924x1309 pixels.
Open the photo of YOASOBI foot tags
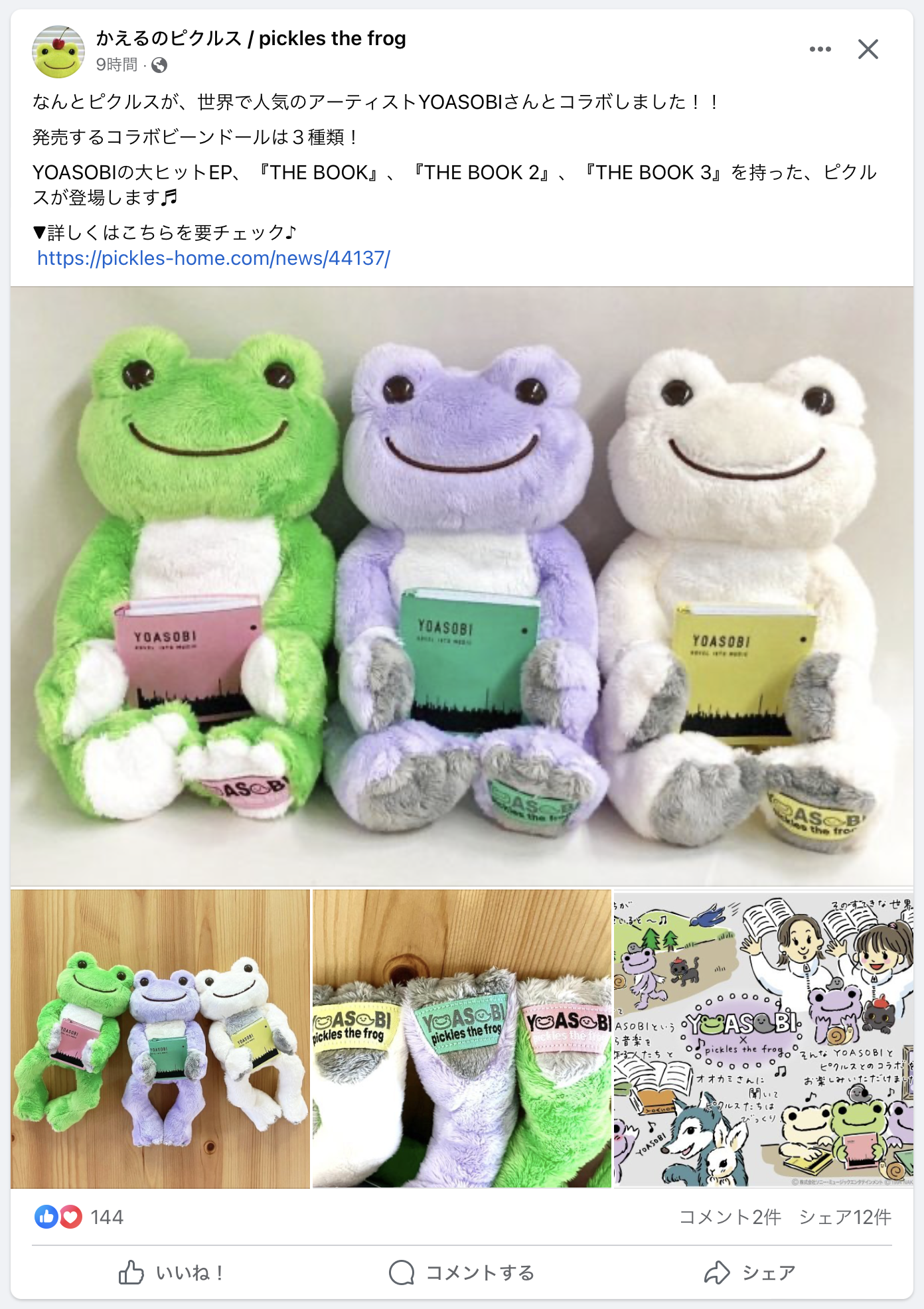coord(461,1038)
